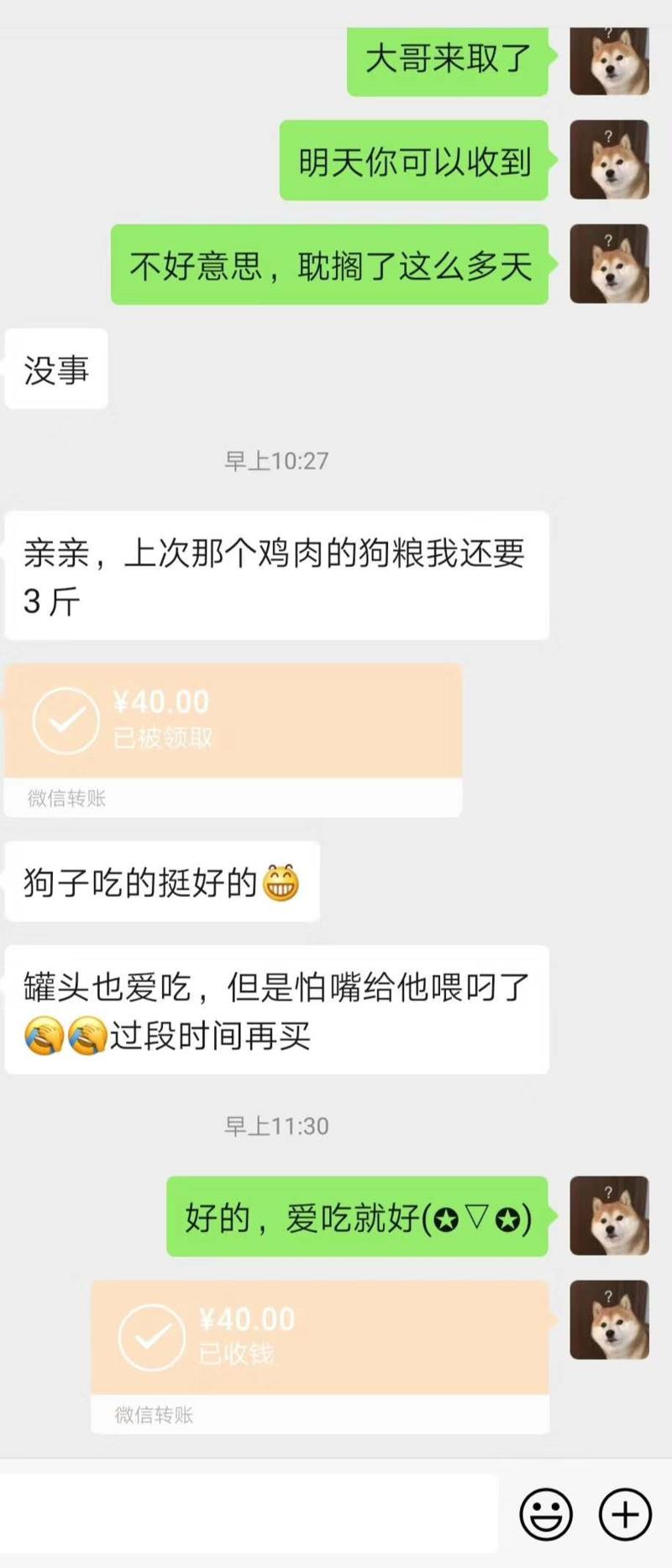Tap the Shiba Inu avatar beside 大哥来取了
Screen dimensions: 672x1568
pos(610,61)
